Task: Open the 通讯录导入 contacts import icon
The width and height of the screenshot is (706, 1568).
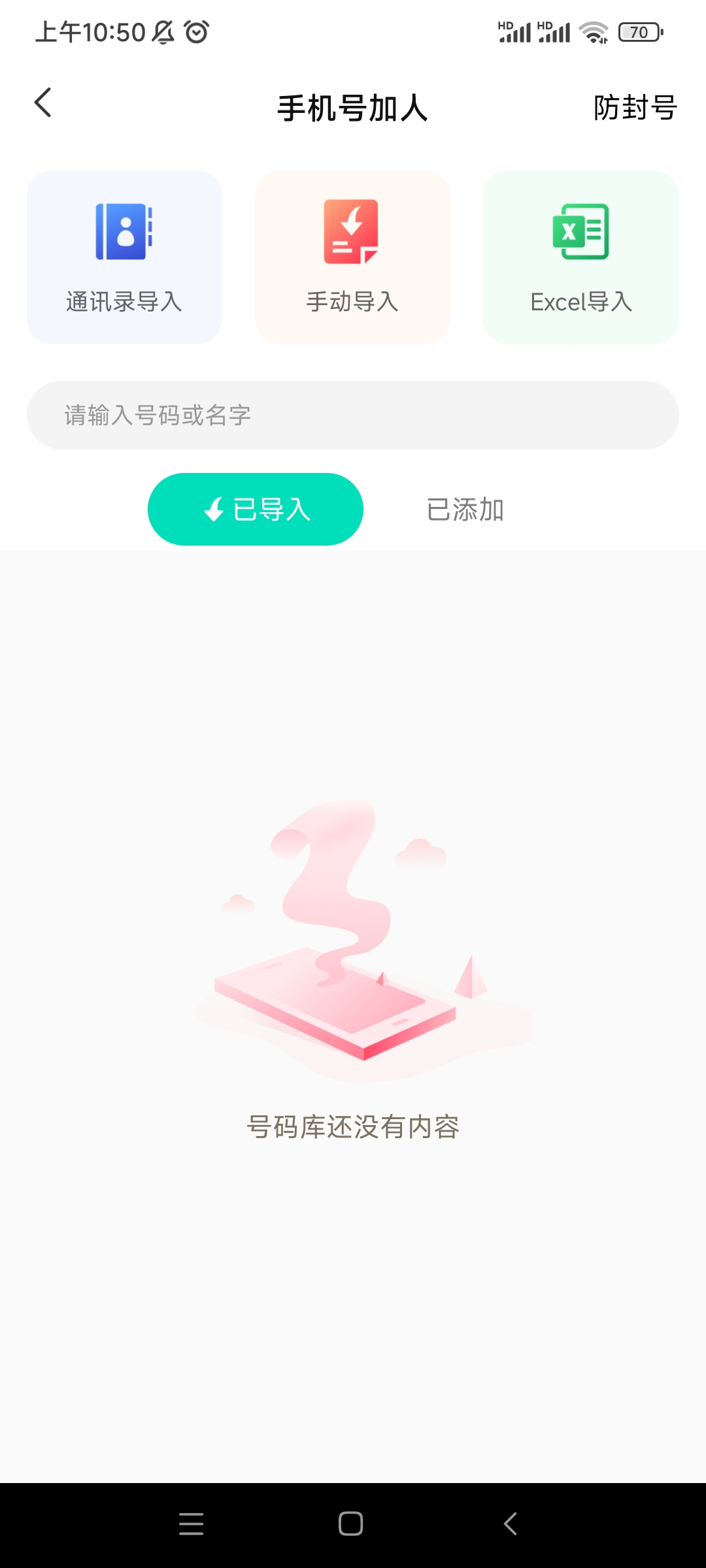Action: [x=124, y=256]
